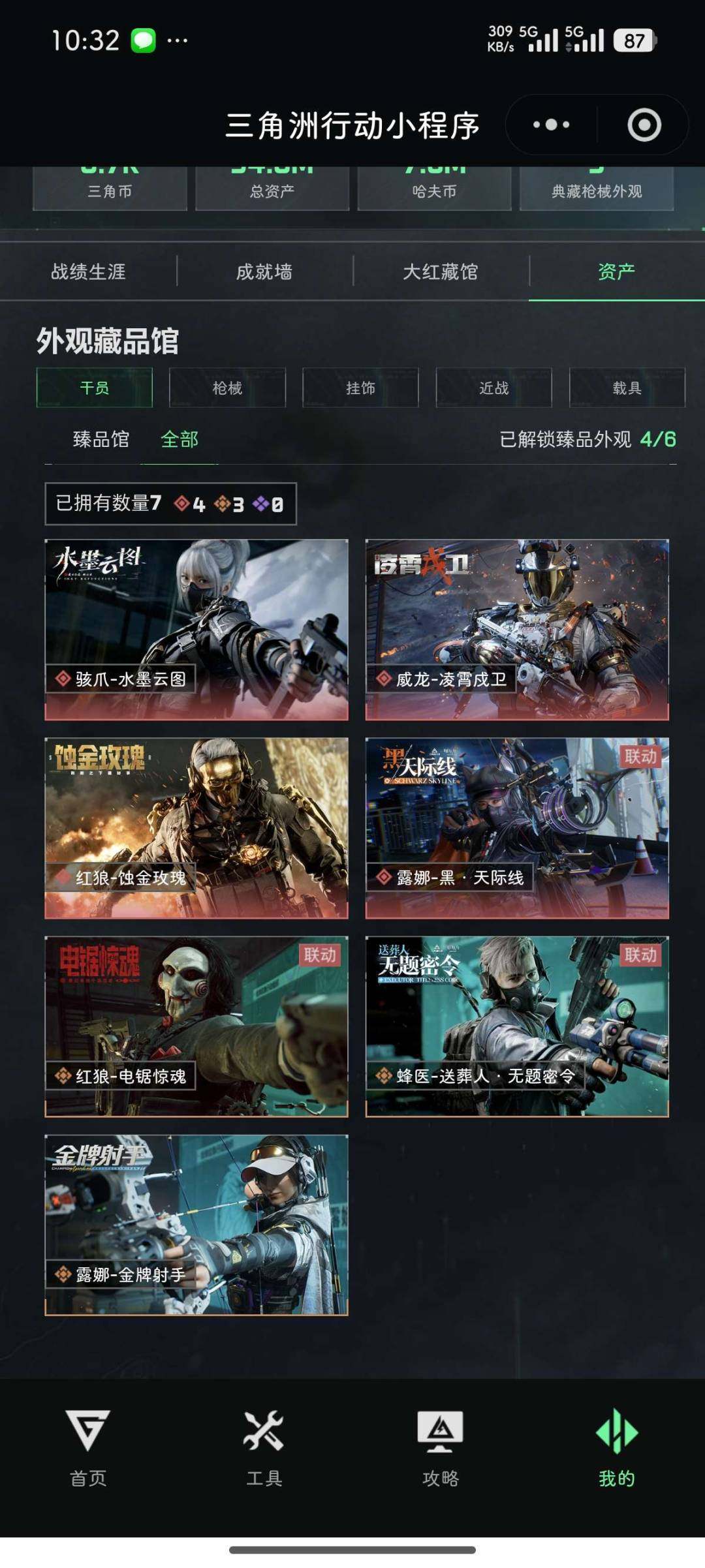Switch to the 枪械 weapons tab
The height and width of the screenshot is (1568, 705).
(x=228, y=388)
